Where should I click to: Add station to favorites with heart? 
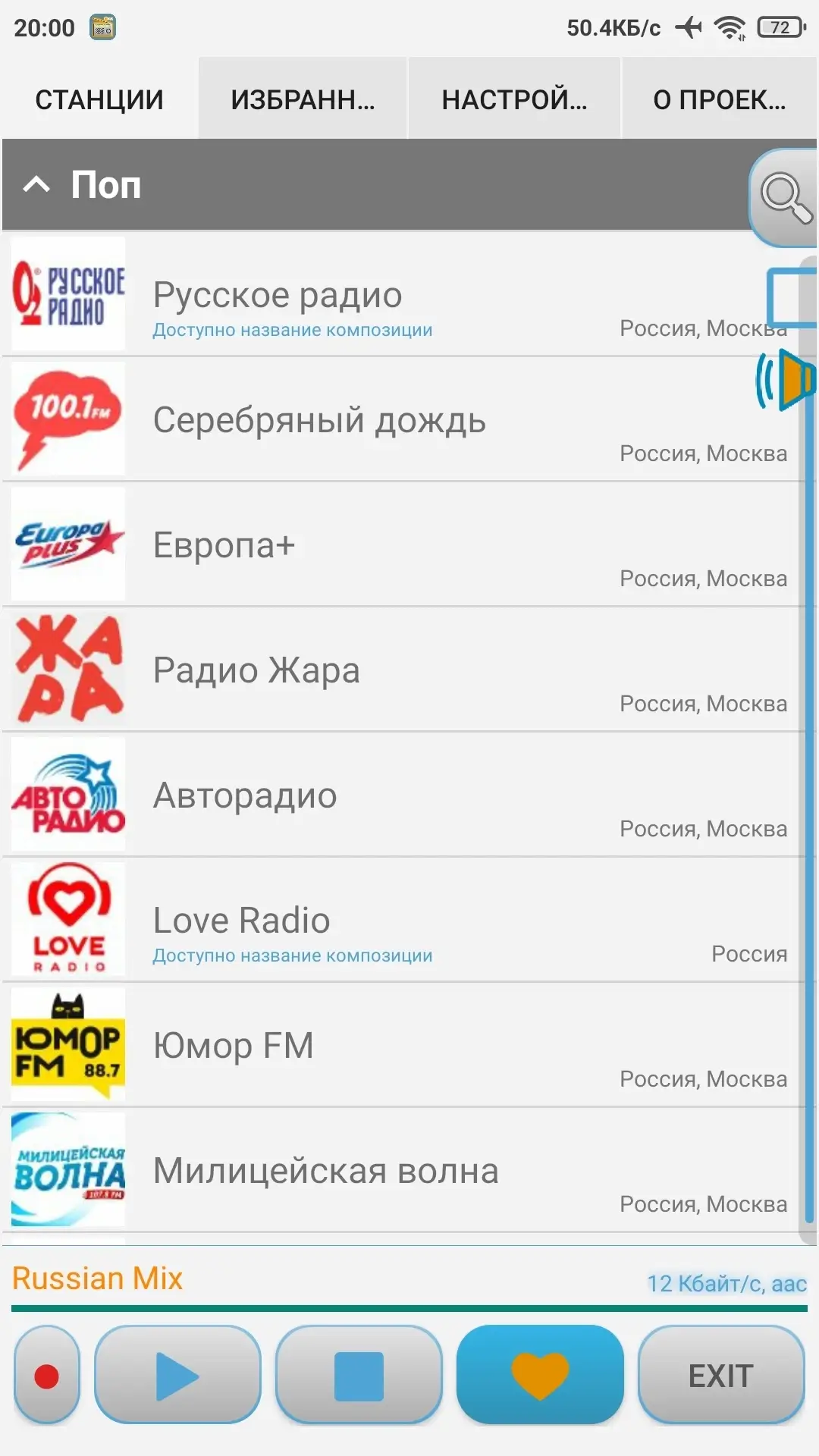(540, 1375)
